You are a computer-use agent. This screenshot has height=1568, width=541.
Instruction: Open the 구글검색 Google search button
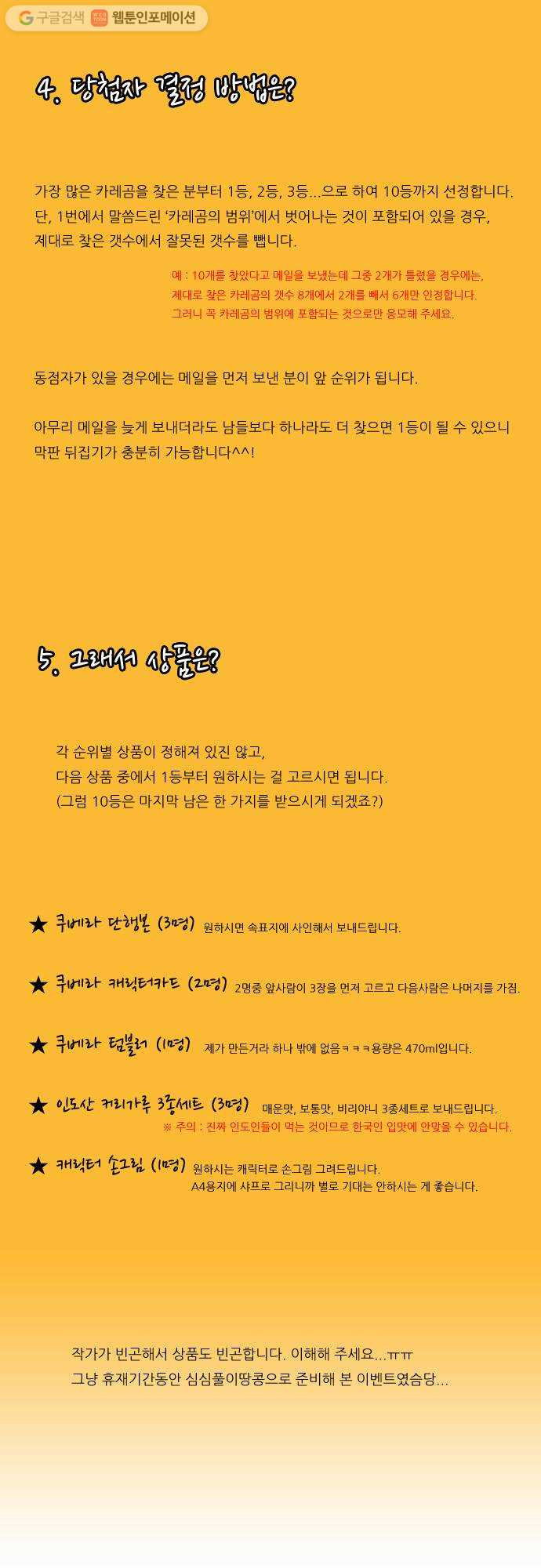(x=51, y=18)
